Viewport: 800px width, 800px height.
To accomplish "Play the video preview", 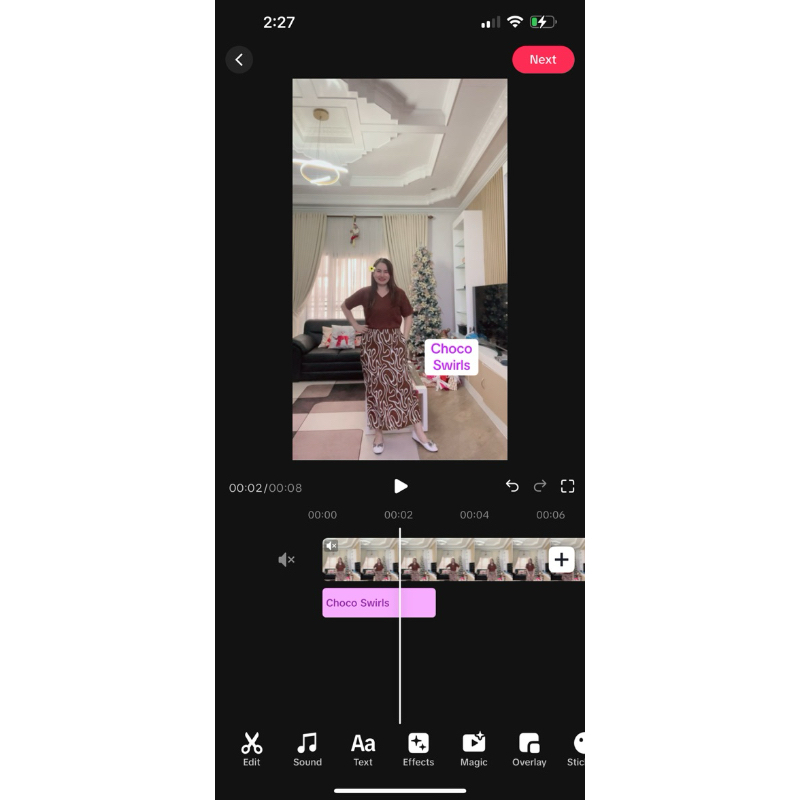I will tap(401, 486).
